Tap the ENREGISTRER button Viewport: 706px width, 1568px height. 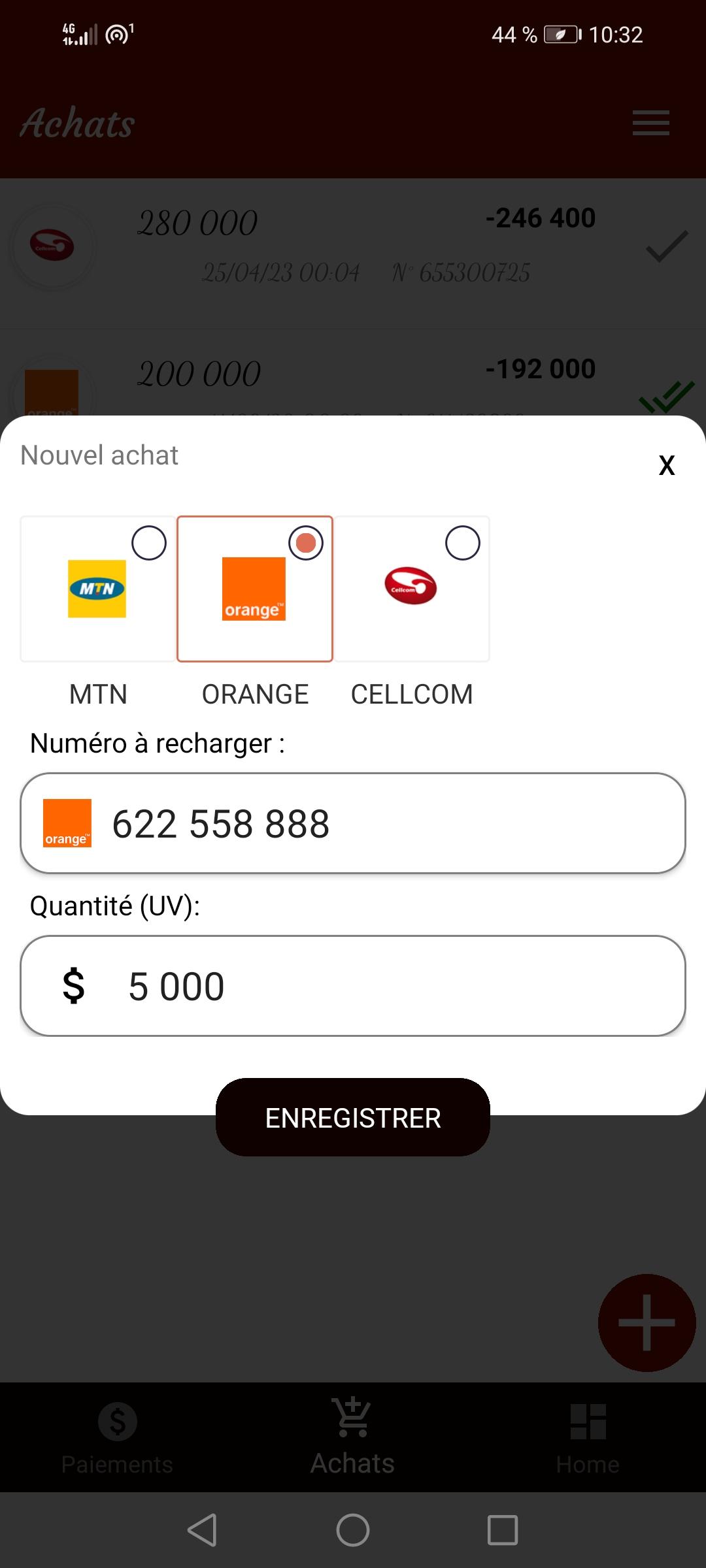tap(353, 1117)
